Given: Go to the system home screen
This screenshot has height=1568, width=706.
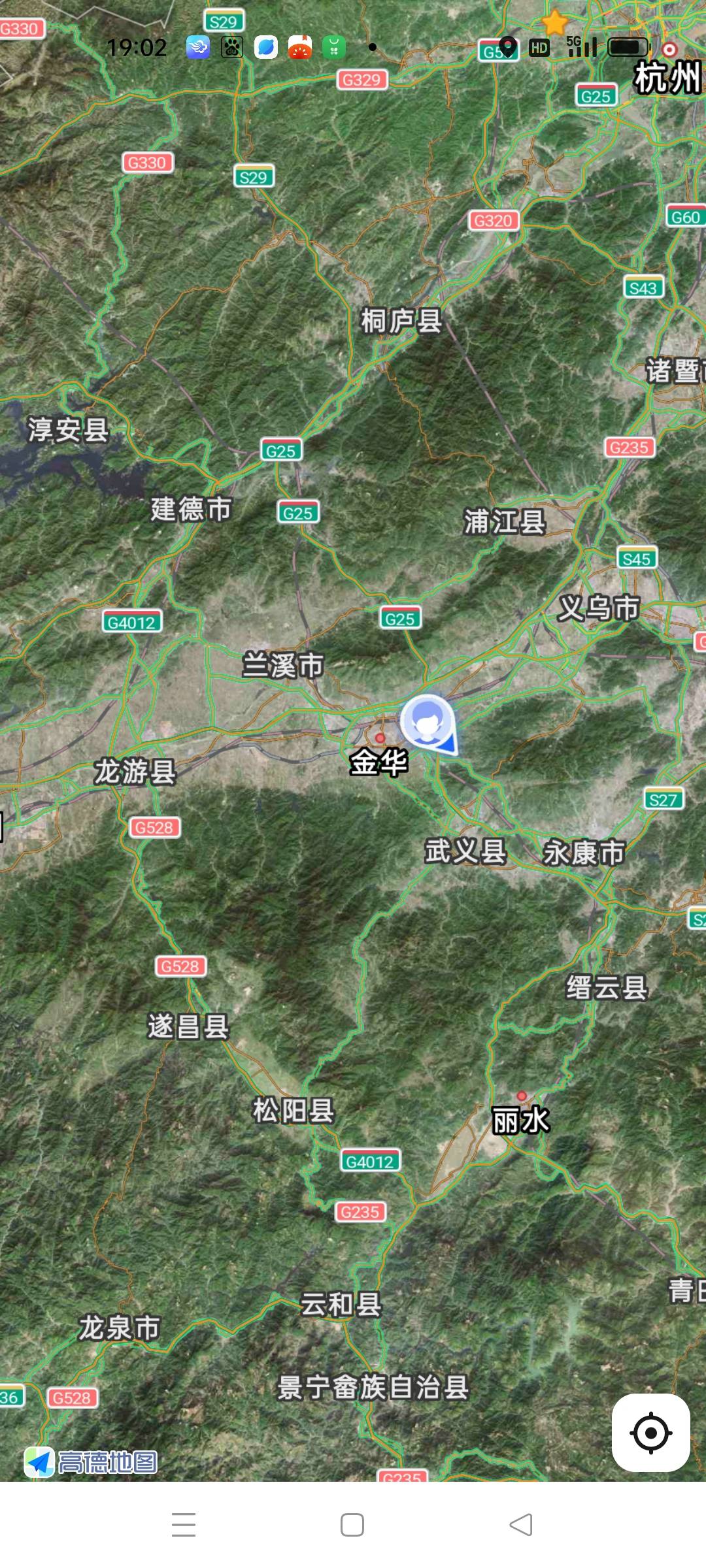Looking at the screenshot, I should (x=352, y=1524).
